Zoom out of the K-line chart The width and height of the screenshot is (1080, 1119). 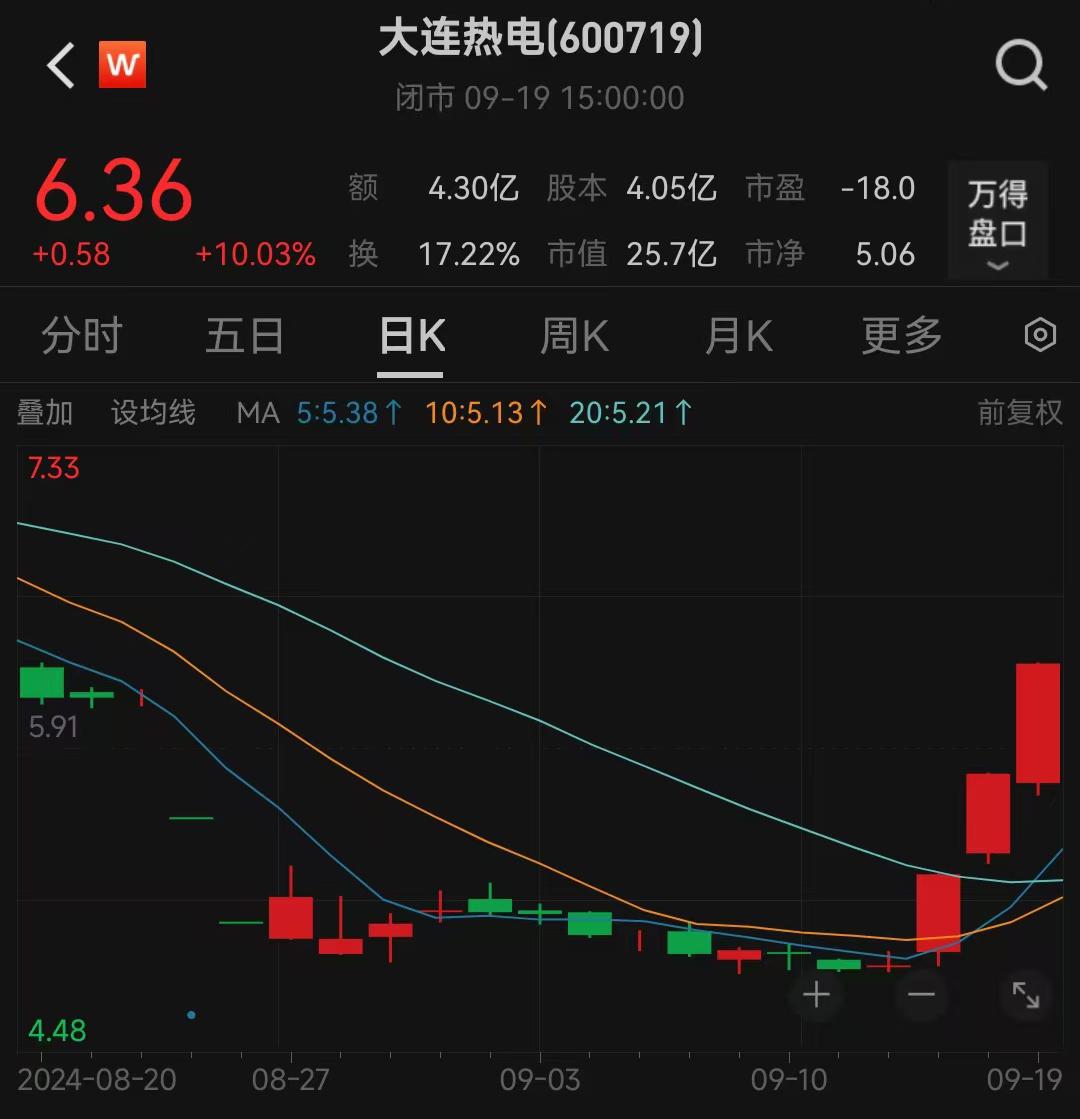(921, 994)
